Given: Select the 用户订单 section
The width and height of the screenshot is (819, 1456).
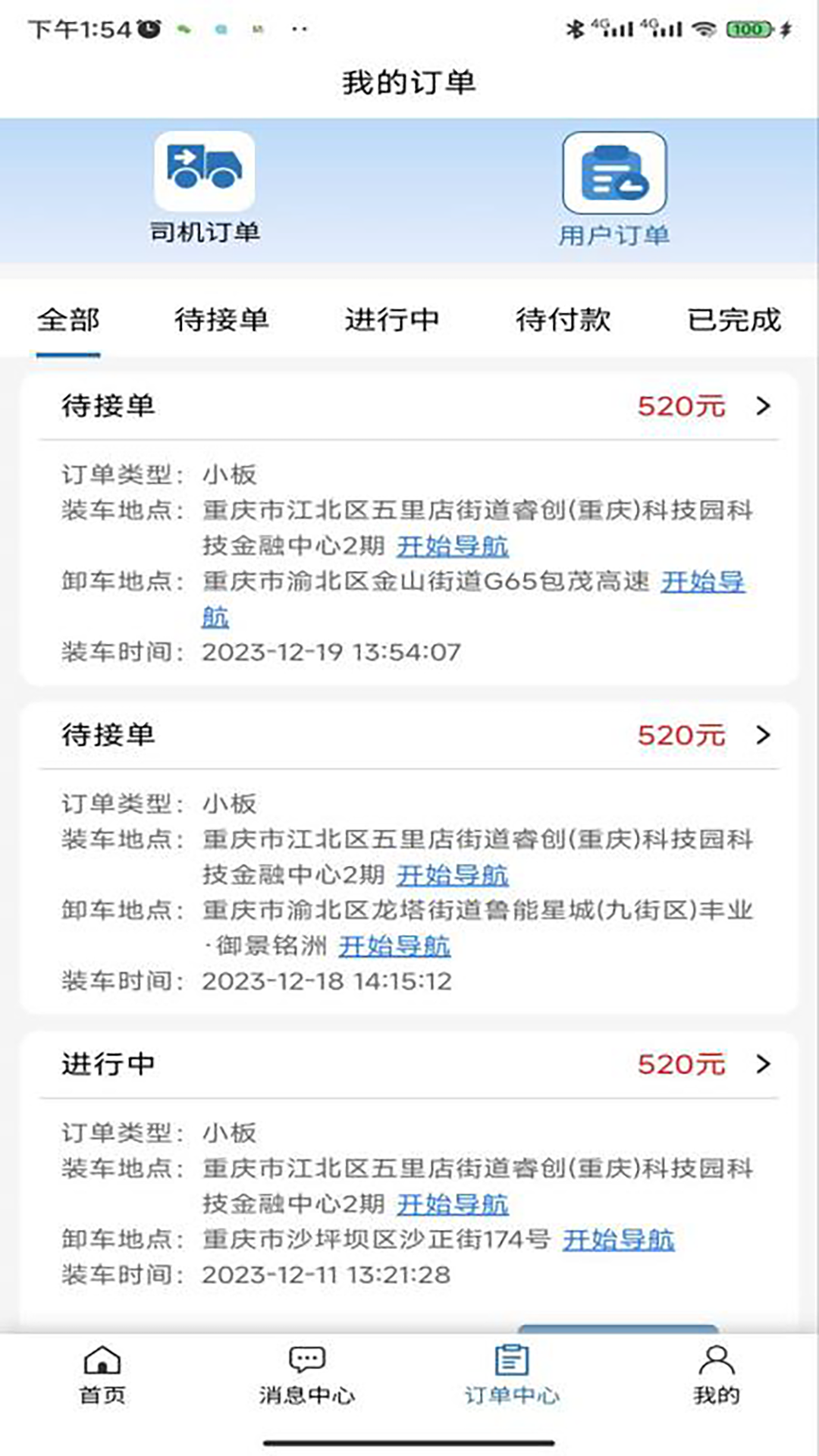Looking at the screenshot, I should (x=613, y=190).
